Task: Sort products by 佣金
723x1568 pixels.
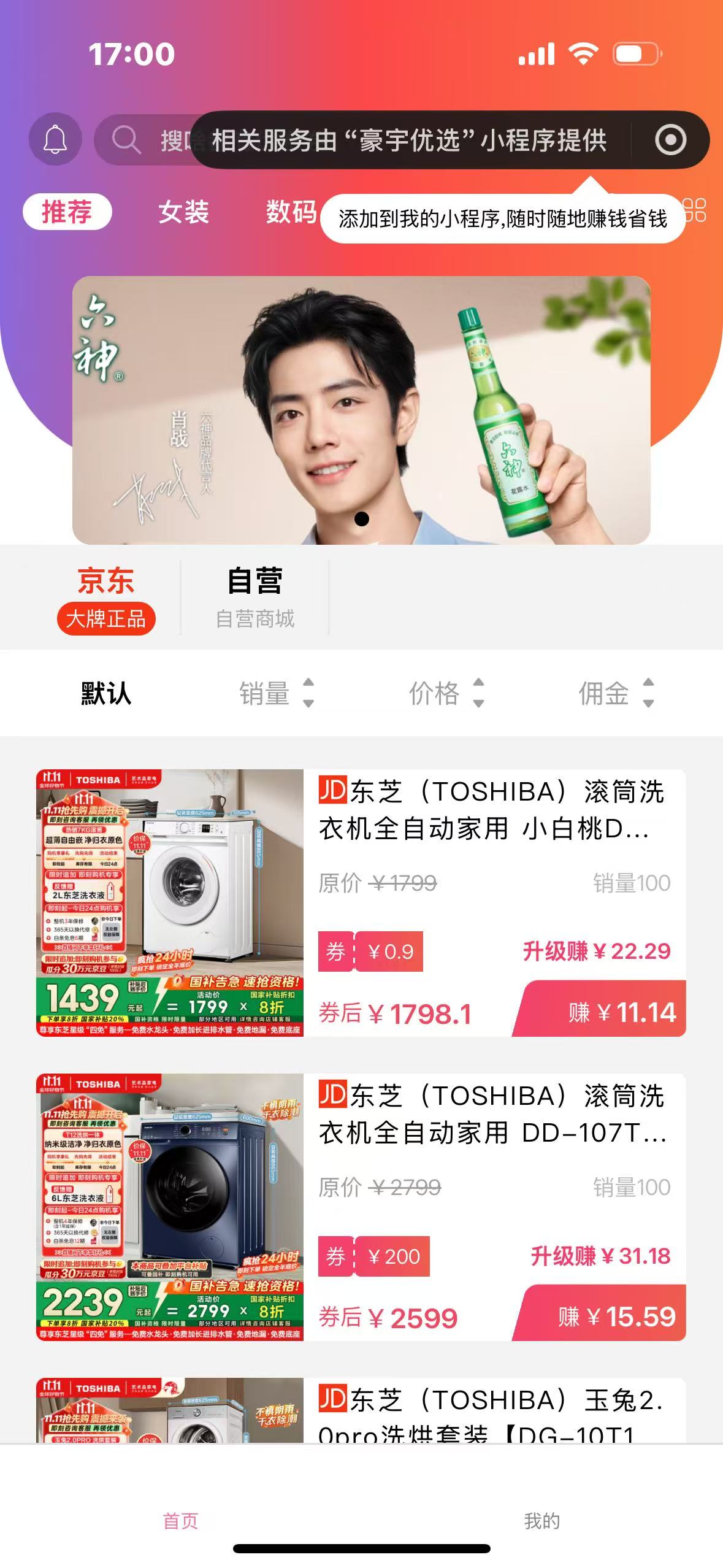Action: click(616, 693)
